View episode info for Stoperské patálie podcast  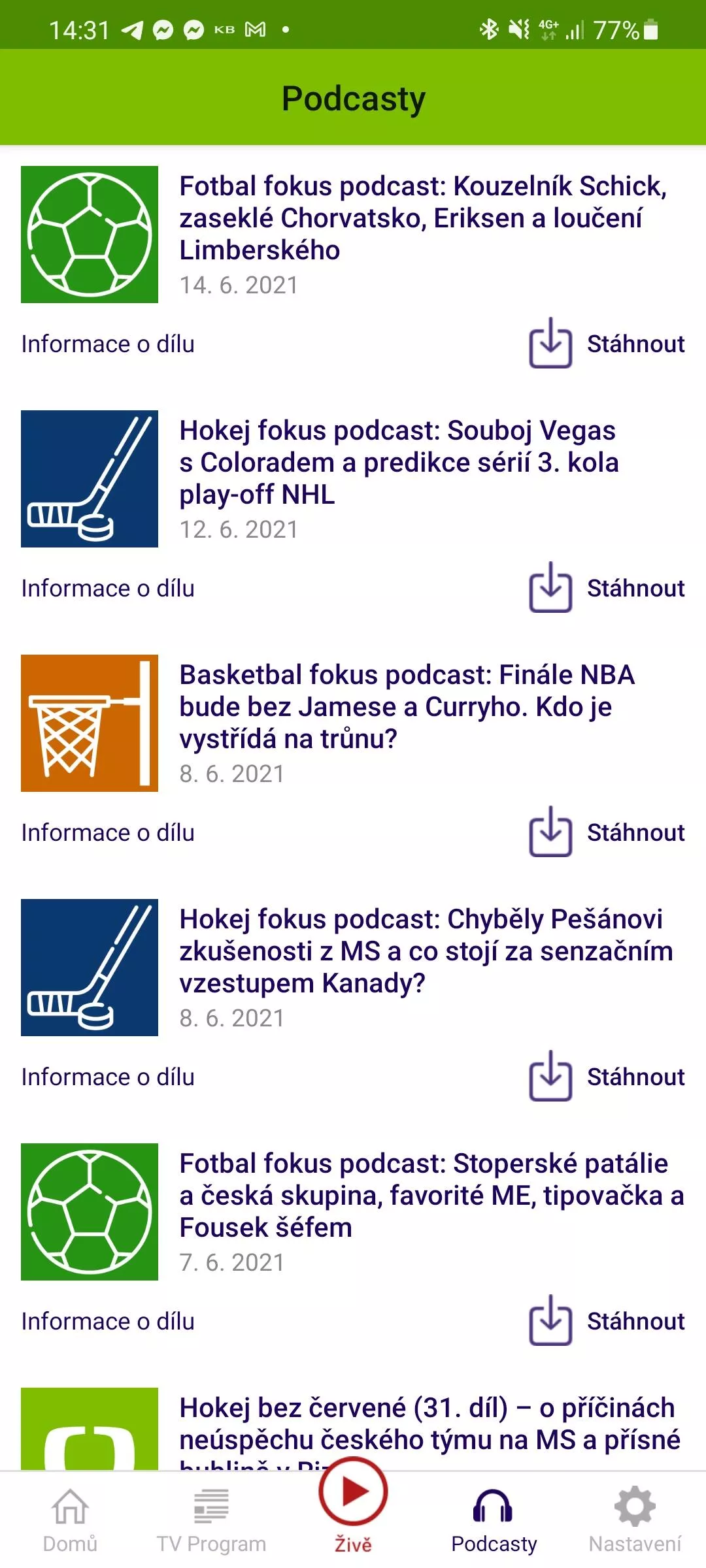pyautogui.click(x=108, y=1321)
